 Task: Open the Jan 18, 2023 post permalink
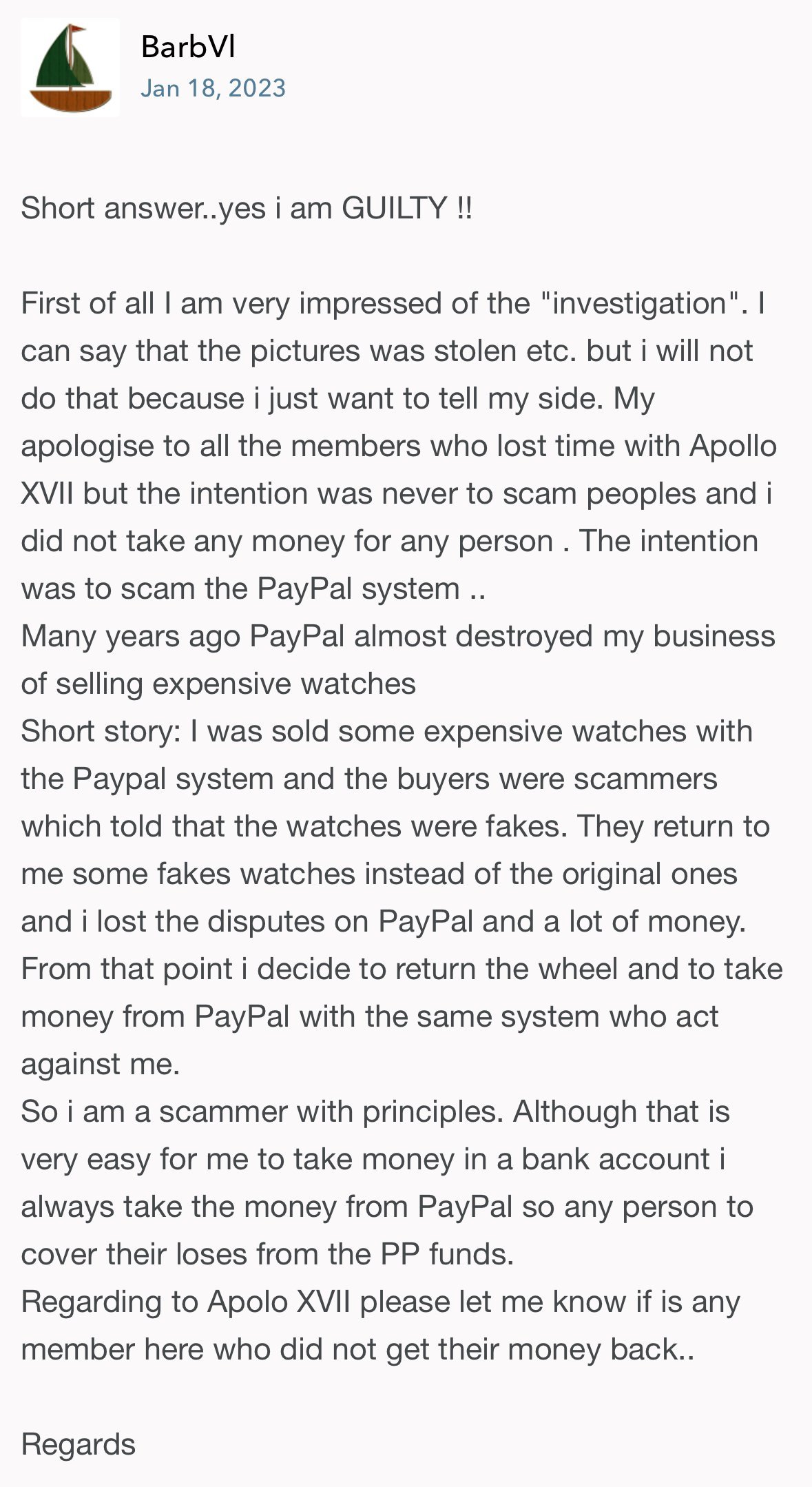[213, 88]
